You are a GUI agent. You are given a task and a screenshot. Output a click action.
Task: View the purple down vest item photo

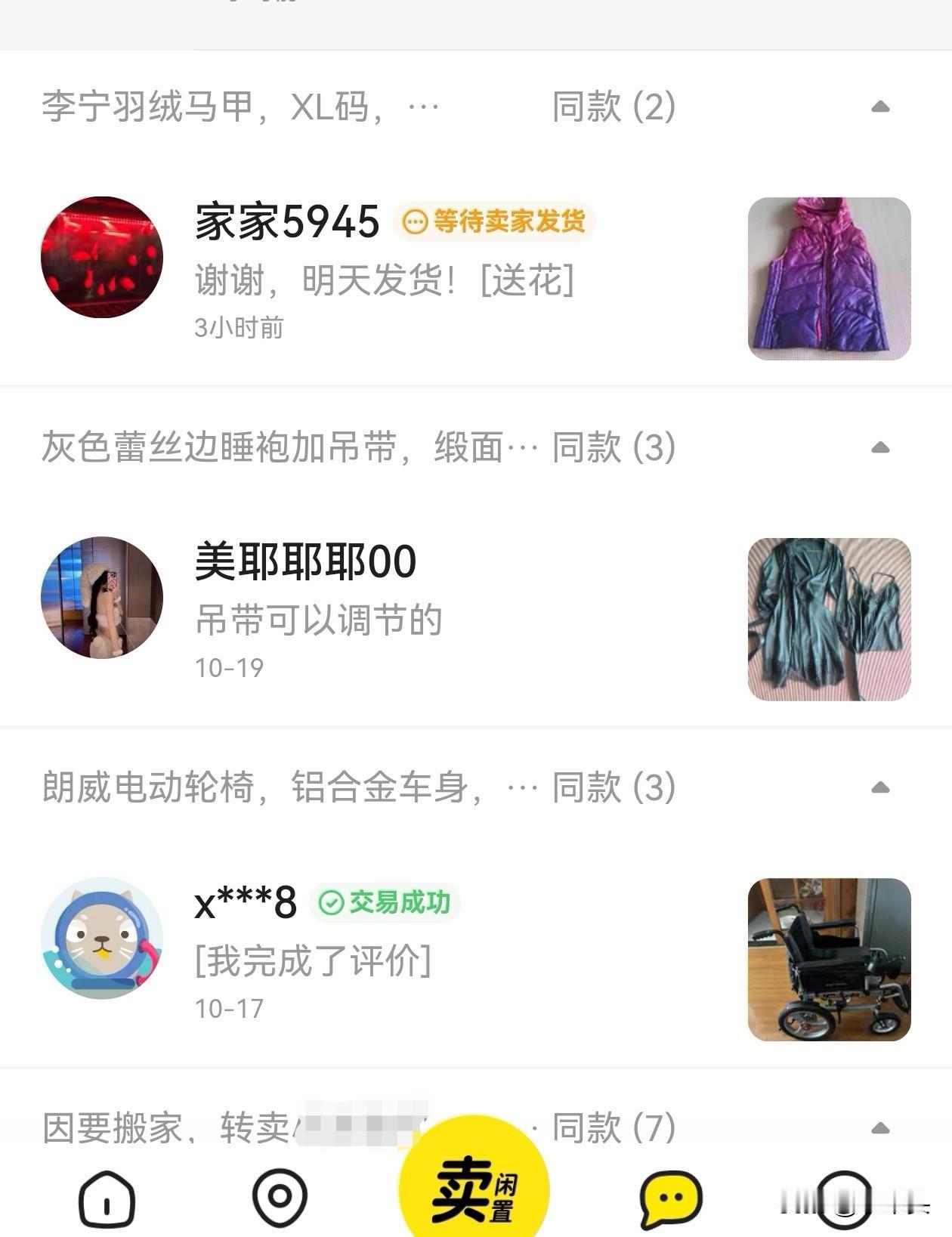point(829,278)
